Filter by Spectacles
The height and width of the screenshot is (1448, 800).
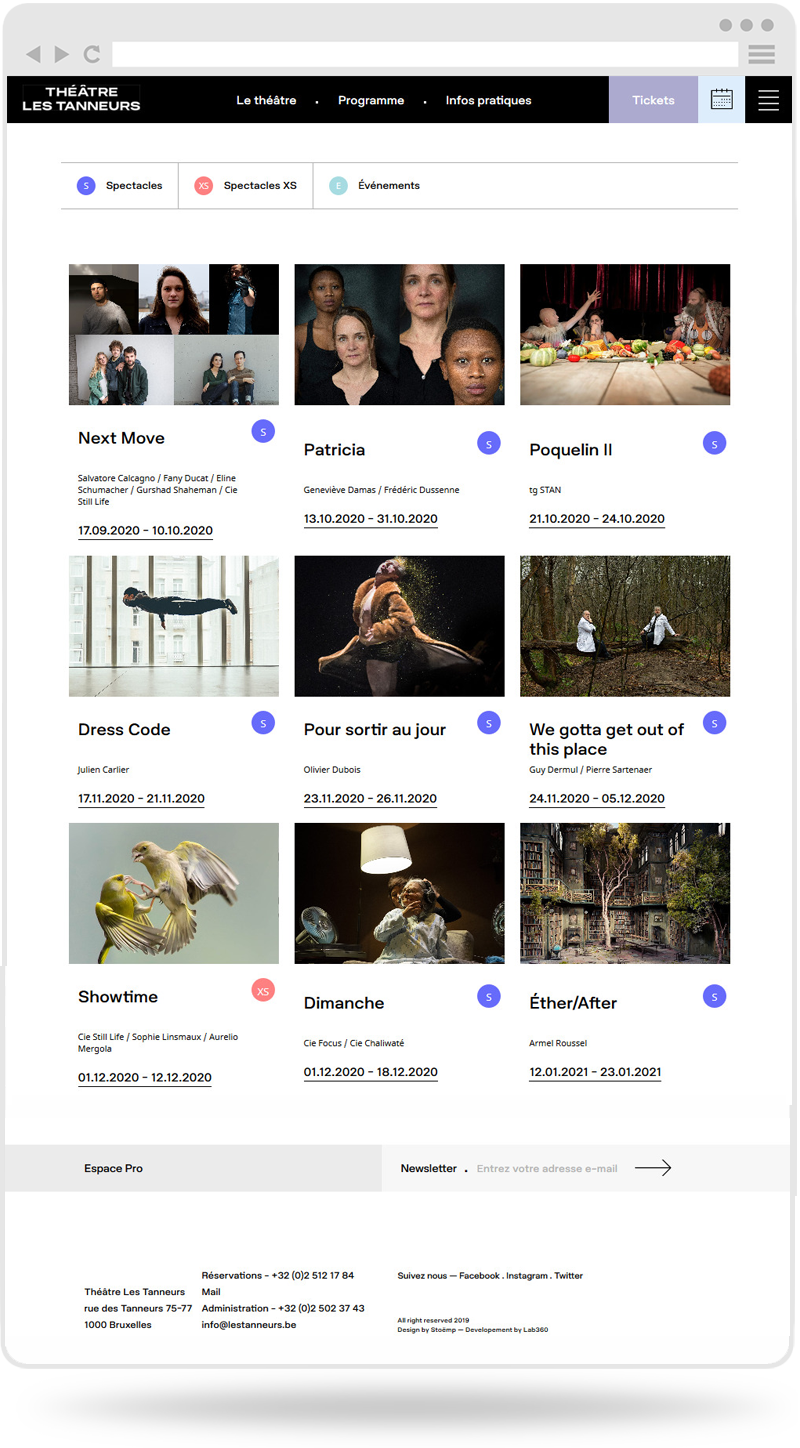[x=120, y=185]
